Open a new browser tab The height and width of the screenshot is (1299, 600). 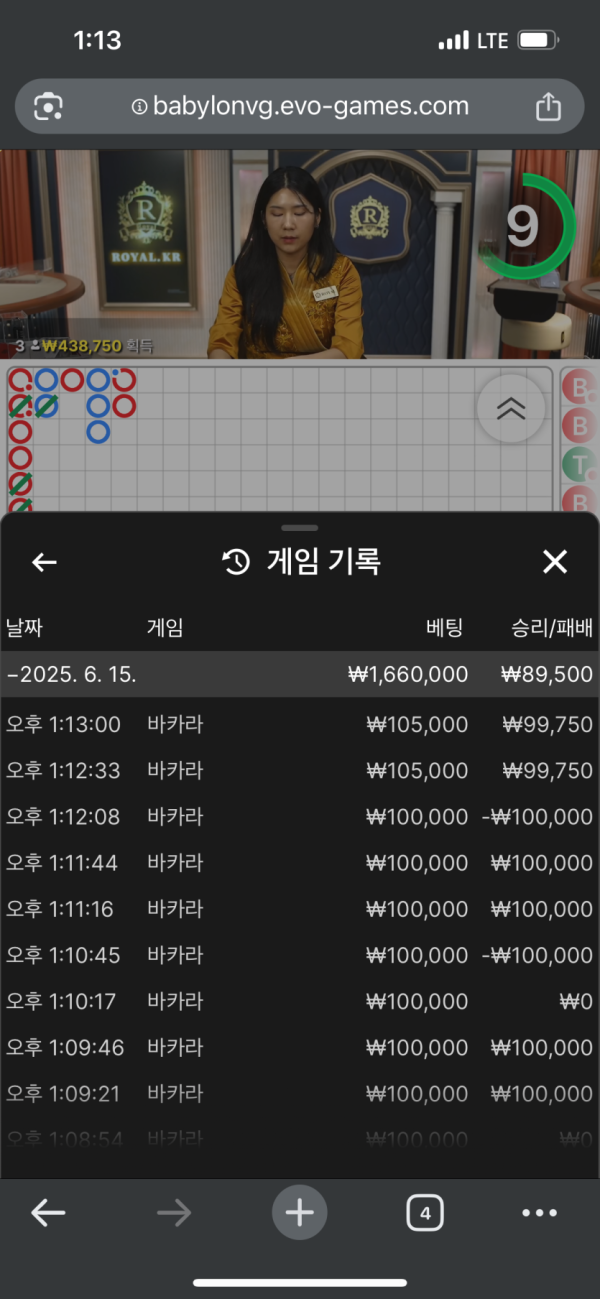coord(299,1213)
